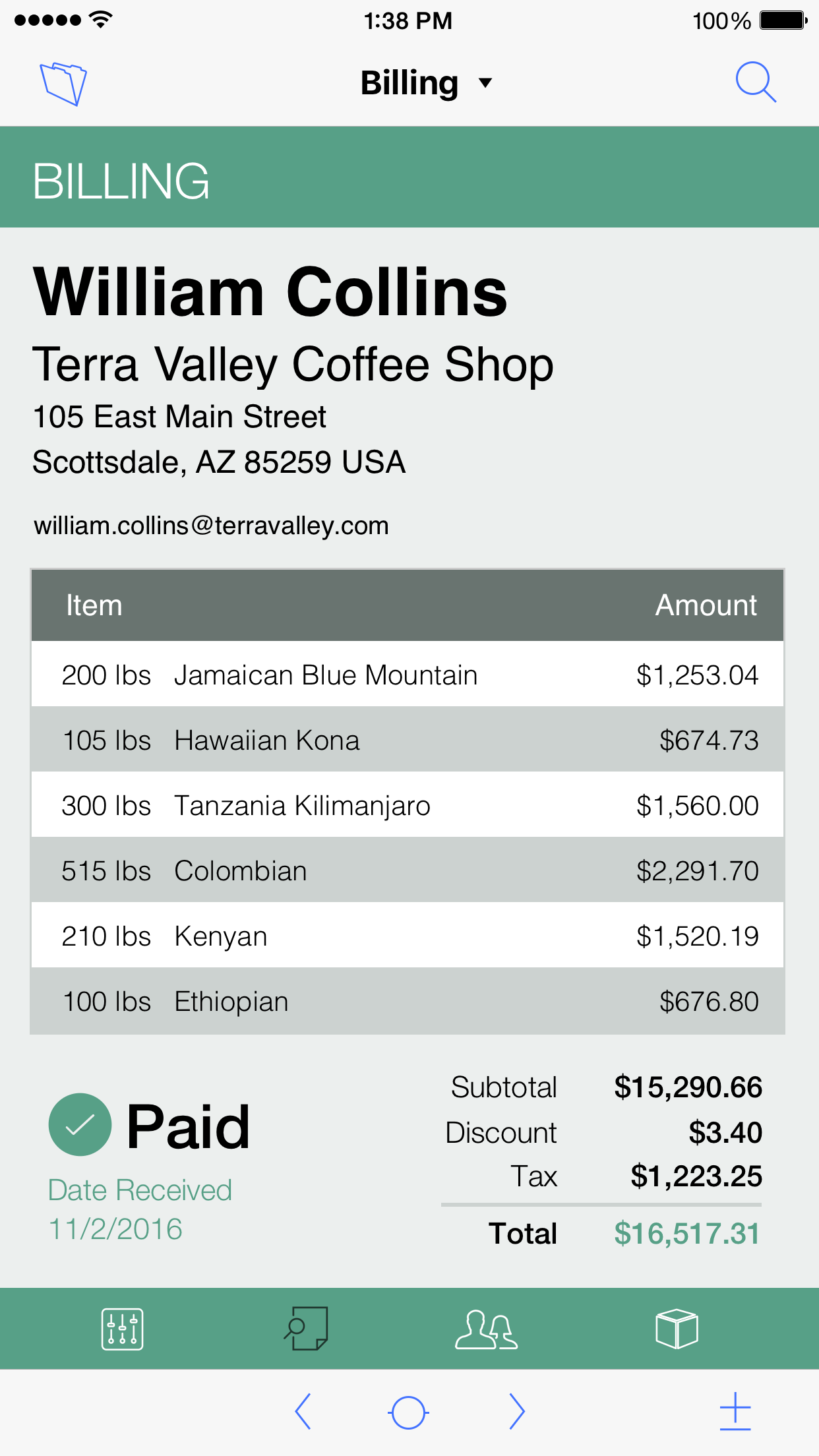This screenshot has height=1456, width=819.
Task: Open the add or remove record menu
Action: [735, 1412]
